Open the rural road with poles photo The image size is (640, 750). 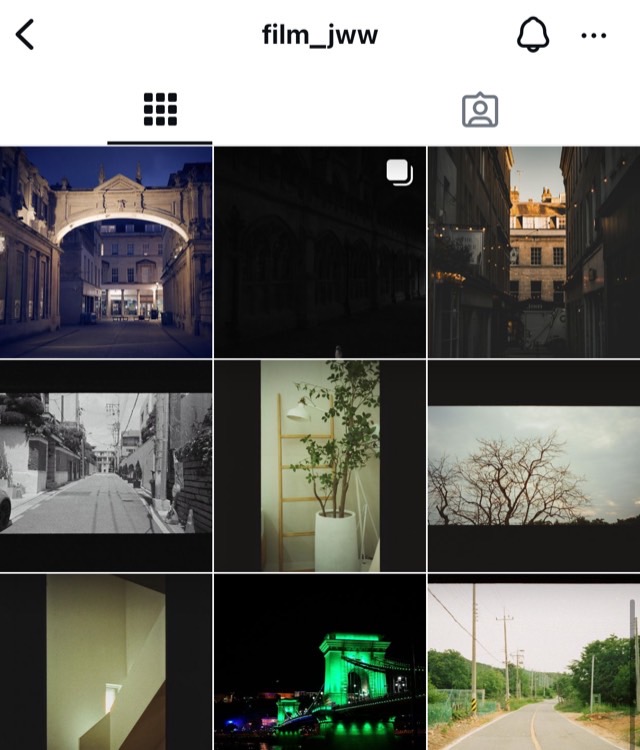coord(534,662)
